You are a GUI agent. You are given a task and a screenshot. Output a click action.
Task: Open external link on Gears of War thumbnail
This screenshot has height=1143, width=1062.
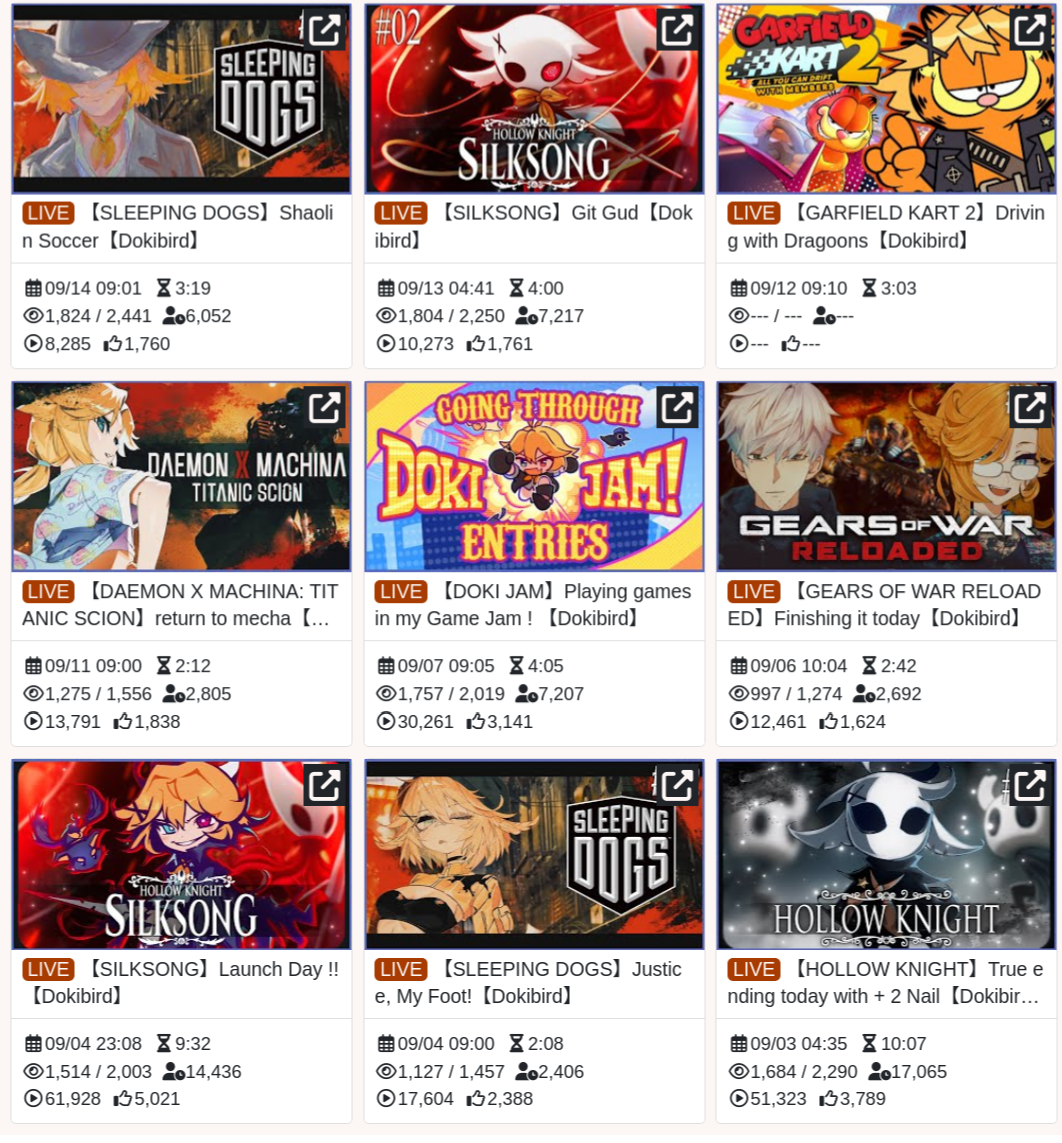coord(1030,407)
